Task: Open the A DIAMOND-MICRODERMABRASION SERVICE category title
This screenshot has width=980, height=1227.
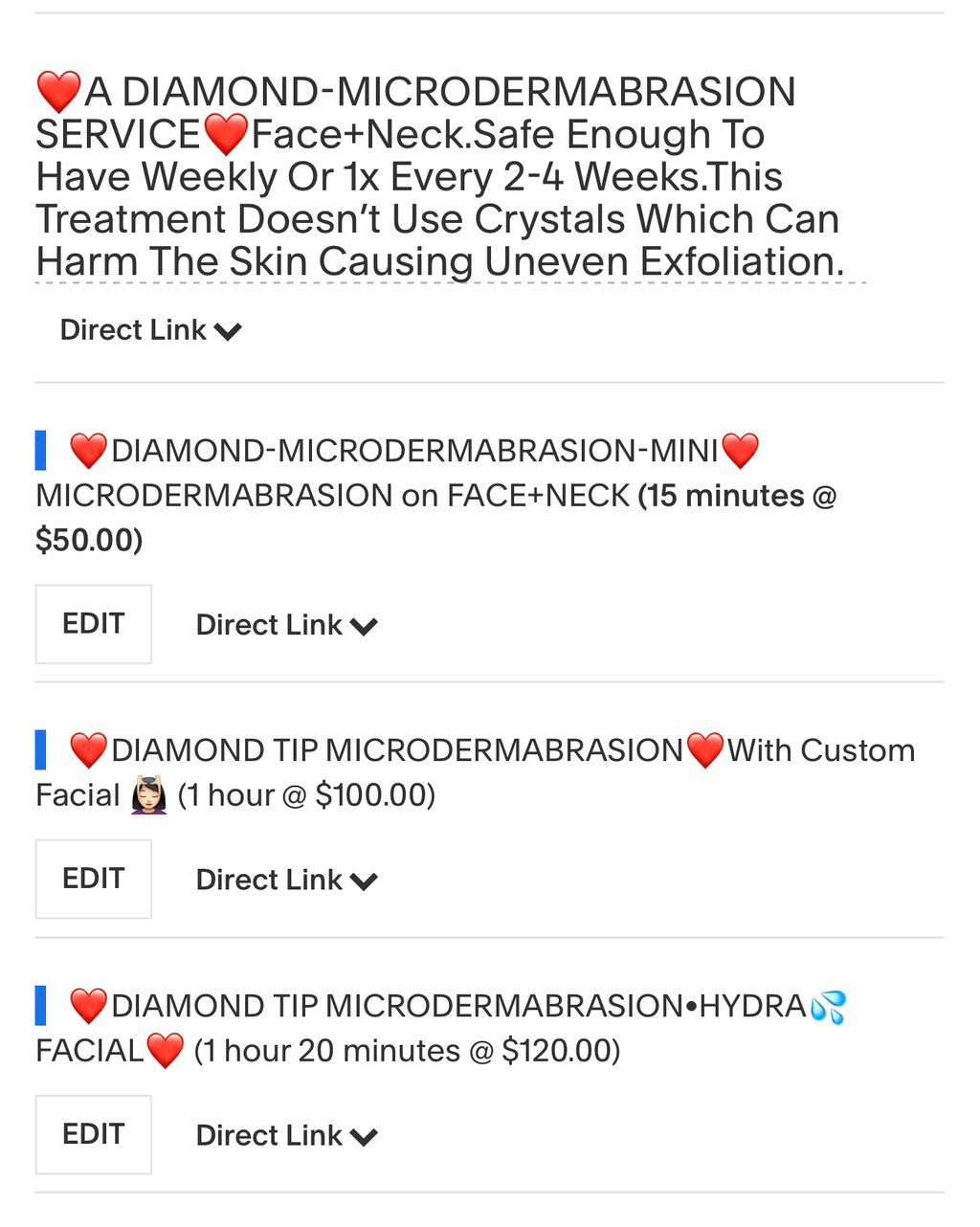Action: tap(440, 177)
